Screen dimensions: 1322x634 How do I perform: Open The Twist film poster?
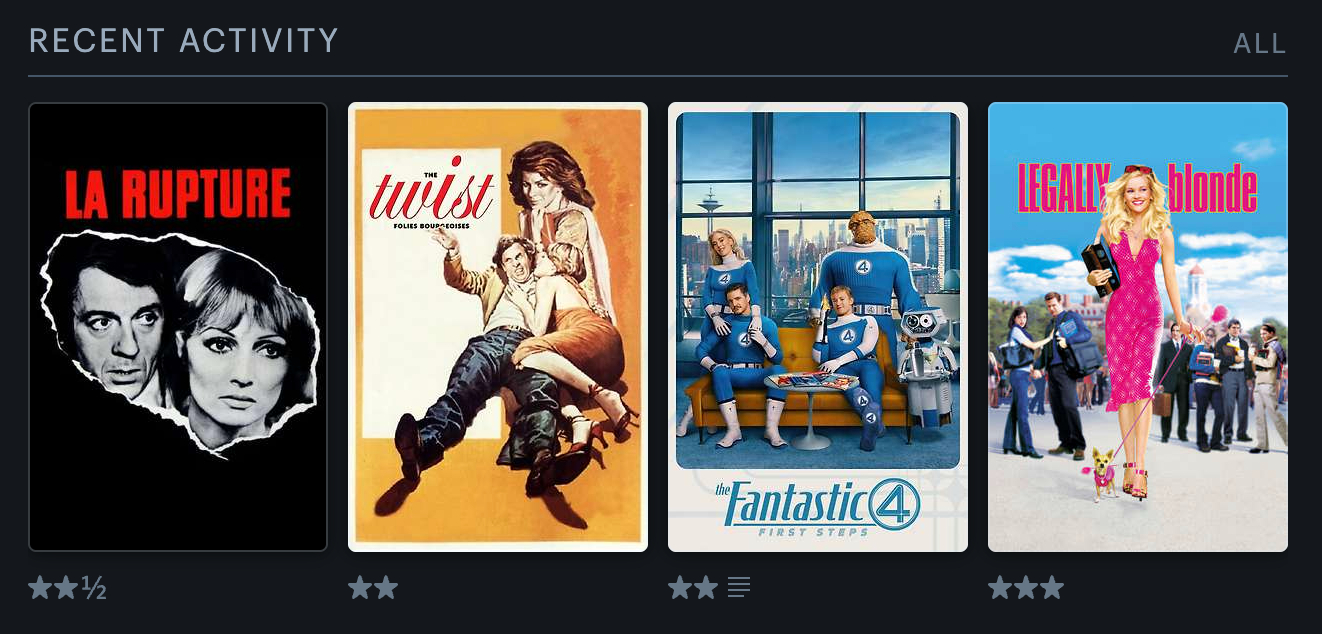[x=498, y=327]
